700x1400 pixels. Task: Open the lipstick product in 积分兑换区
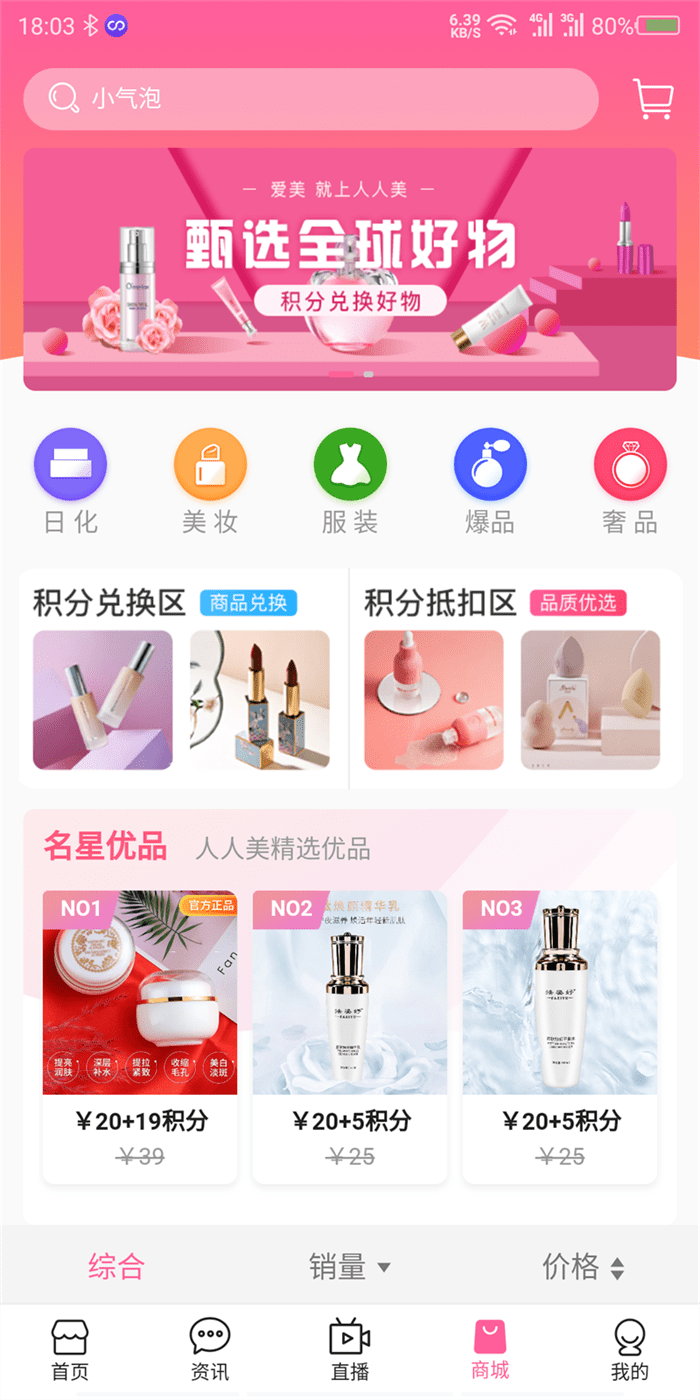tap(260, 700)
